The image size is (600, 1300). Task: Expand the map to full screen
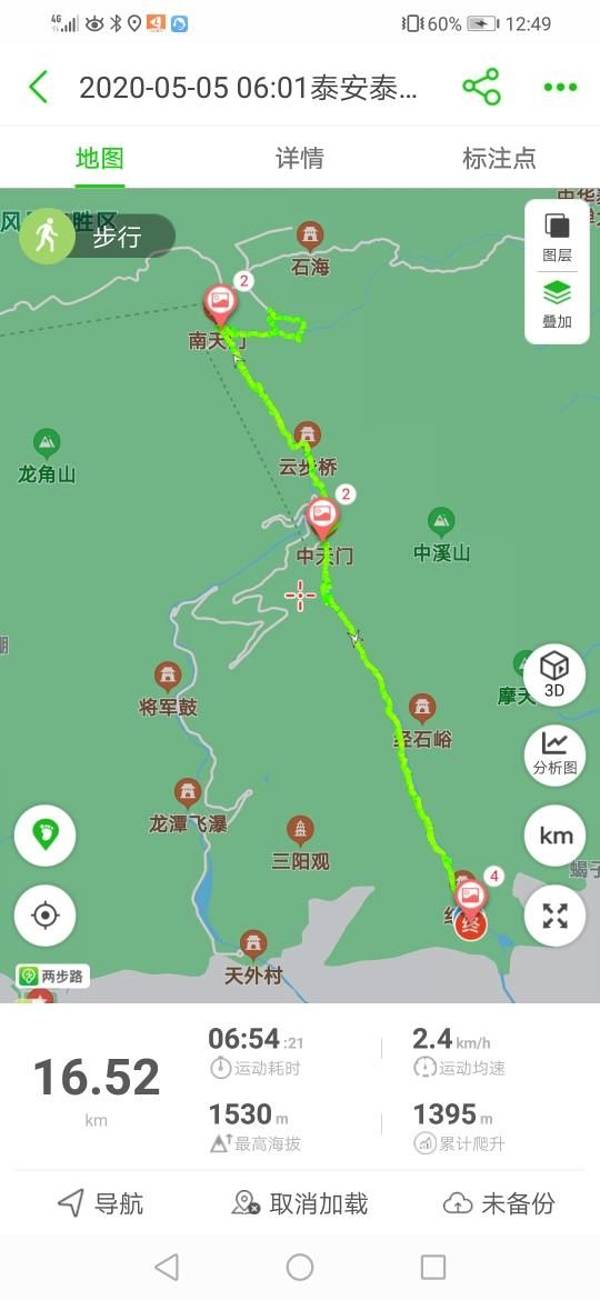pos(555,915)
